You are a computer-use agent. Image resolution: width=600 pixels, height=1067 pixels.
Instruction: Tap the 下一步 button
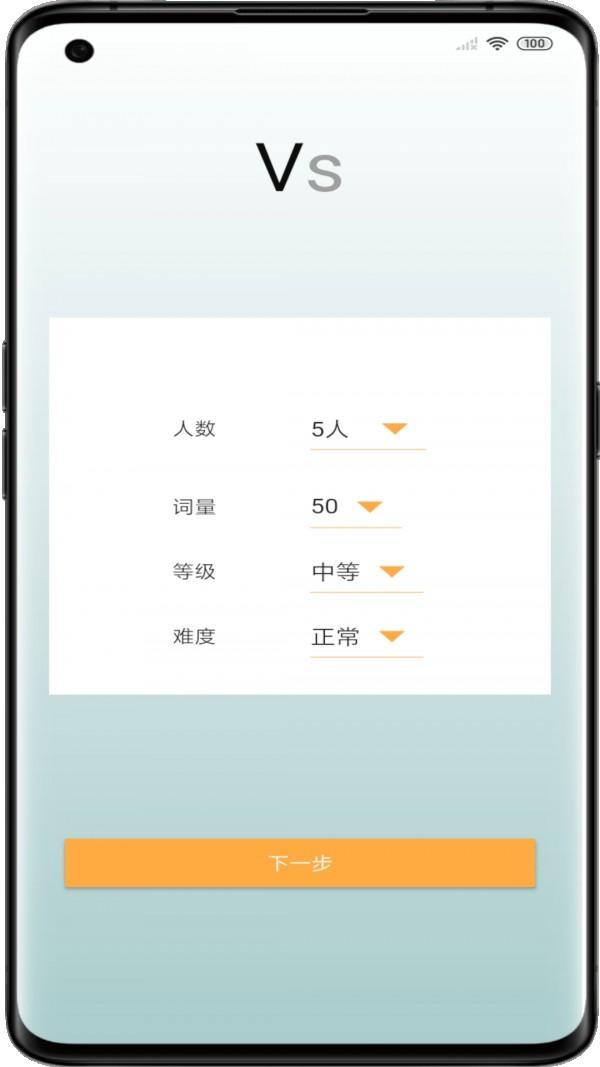[300, 863]
